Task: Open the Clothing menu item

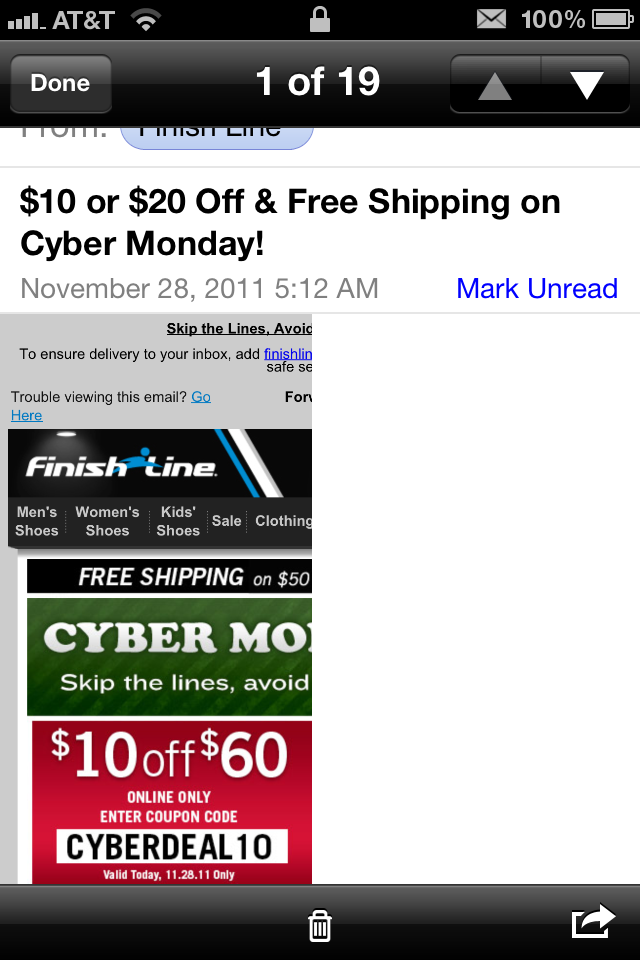Action: [283, 521]
